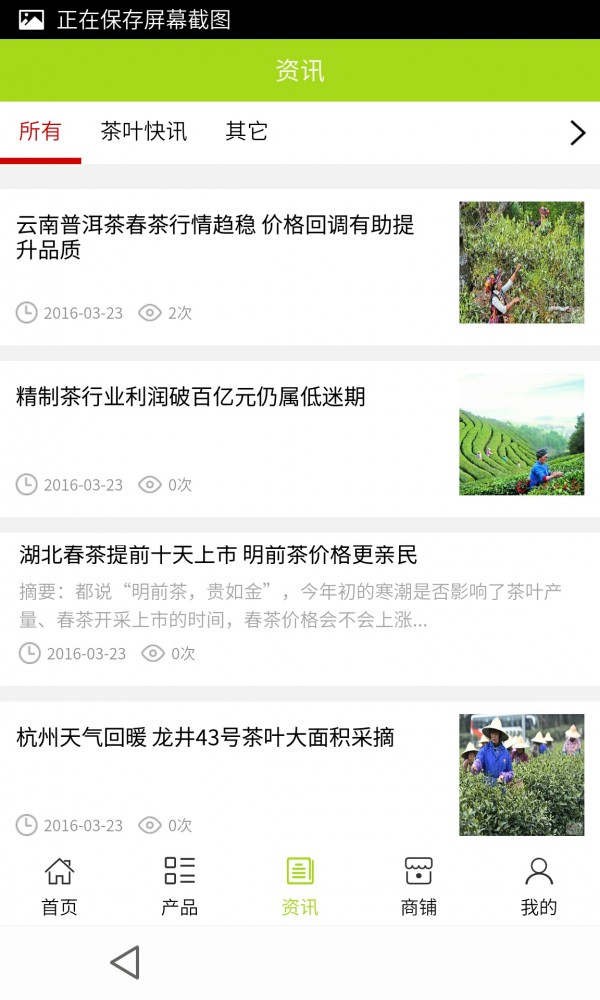View article 杭州天气回暖 龙井43号茶叶
This screenshot has height=1000, width=600.
point(206,738)
